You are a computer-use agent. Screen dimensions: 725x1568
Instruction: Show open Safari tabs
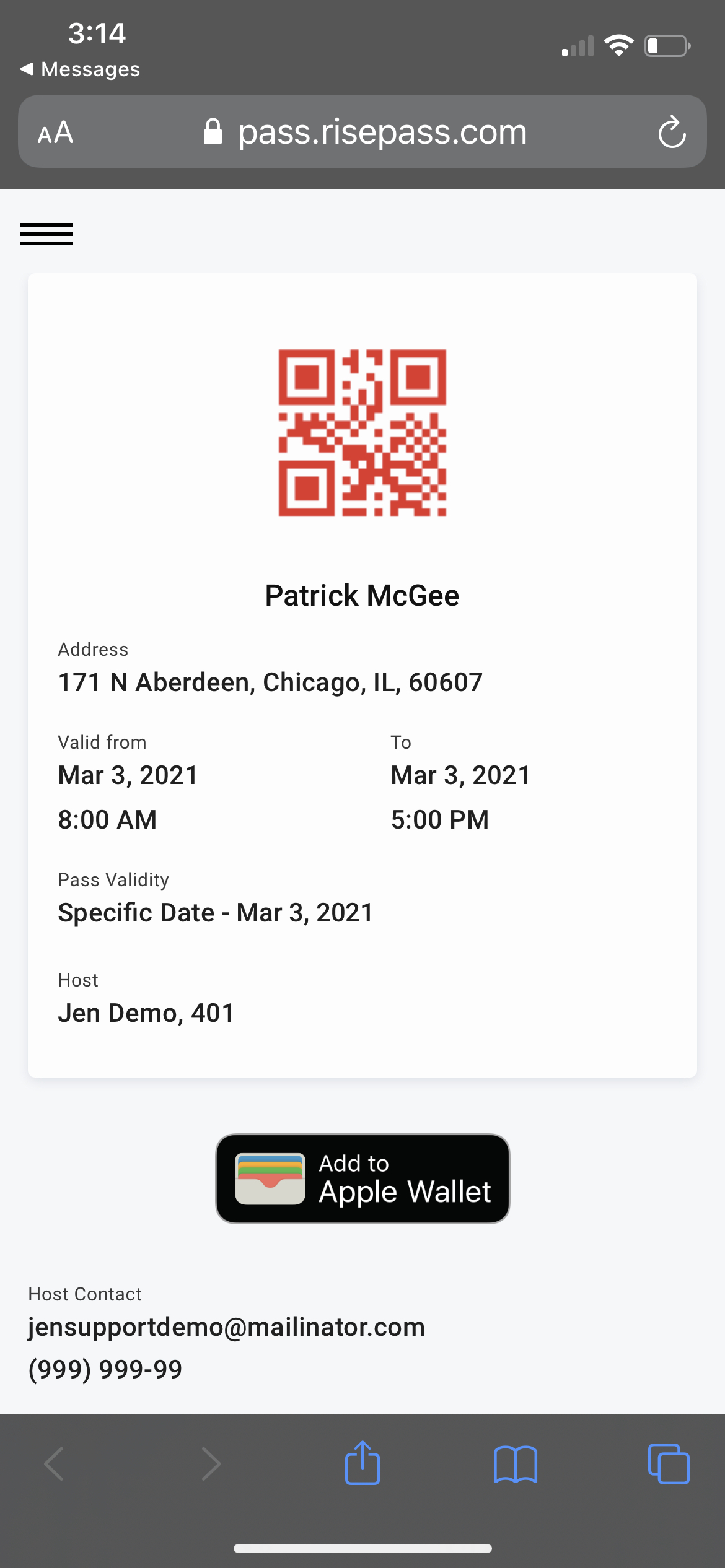[668, 1465]
